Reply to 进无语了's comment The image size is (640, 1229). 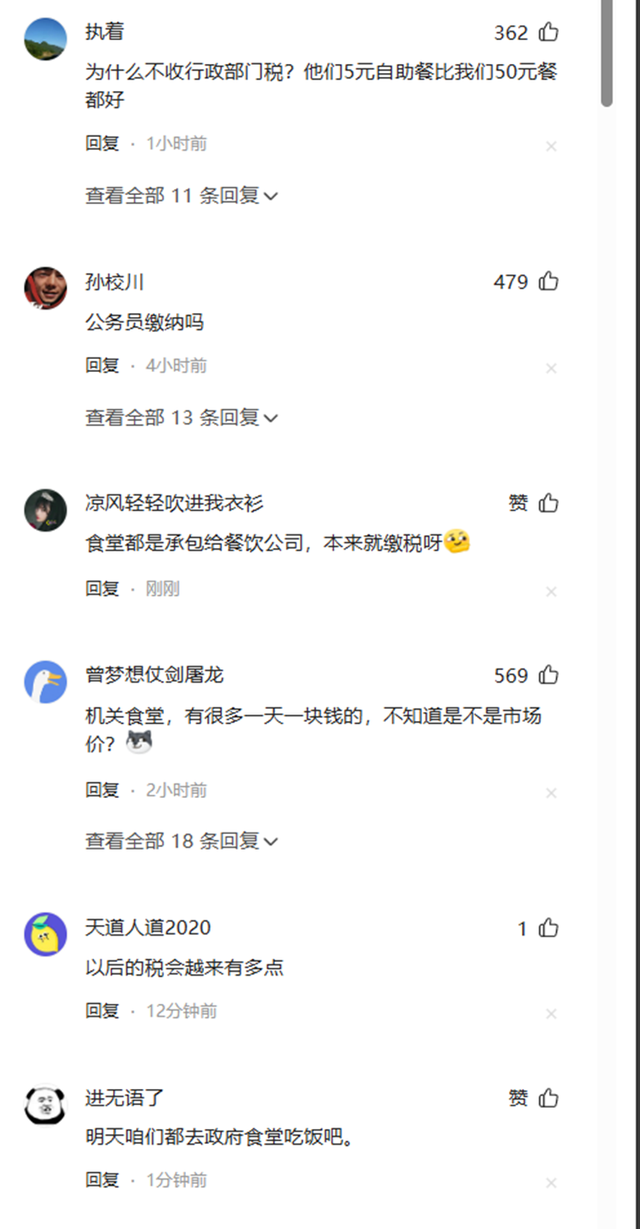coord(102,1181)
